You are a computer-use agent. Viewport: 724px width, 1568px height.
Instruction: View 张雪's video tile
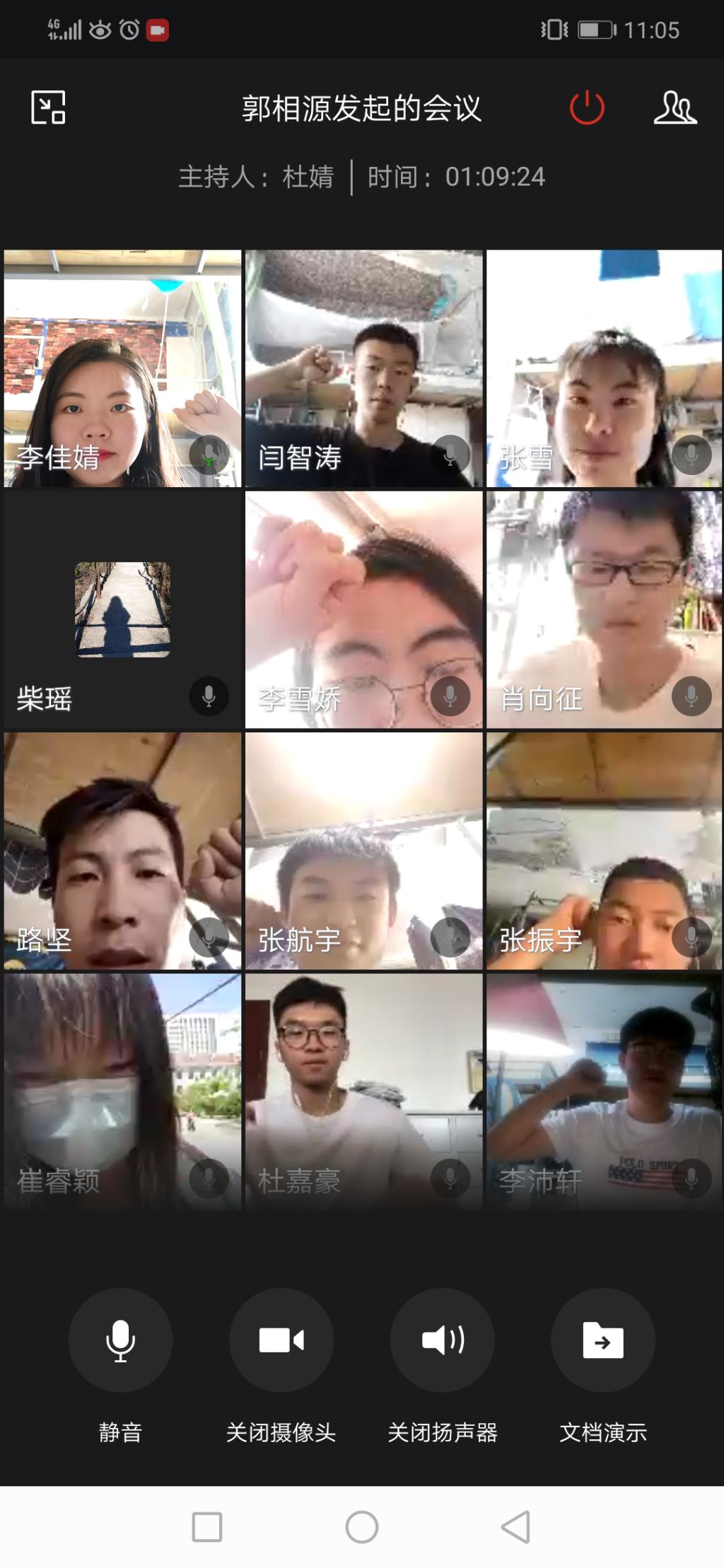[x=605, y=368]
